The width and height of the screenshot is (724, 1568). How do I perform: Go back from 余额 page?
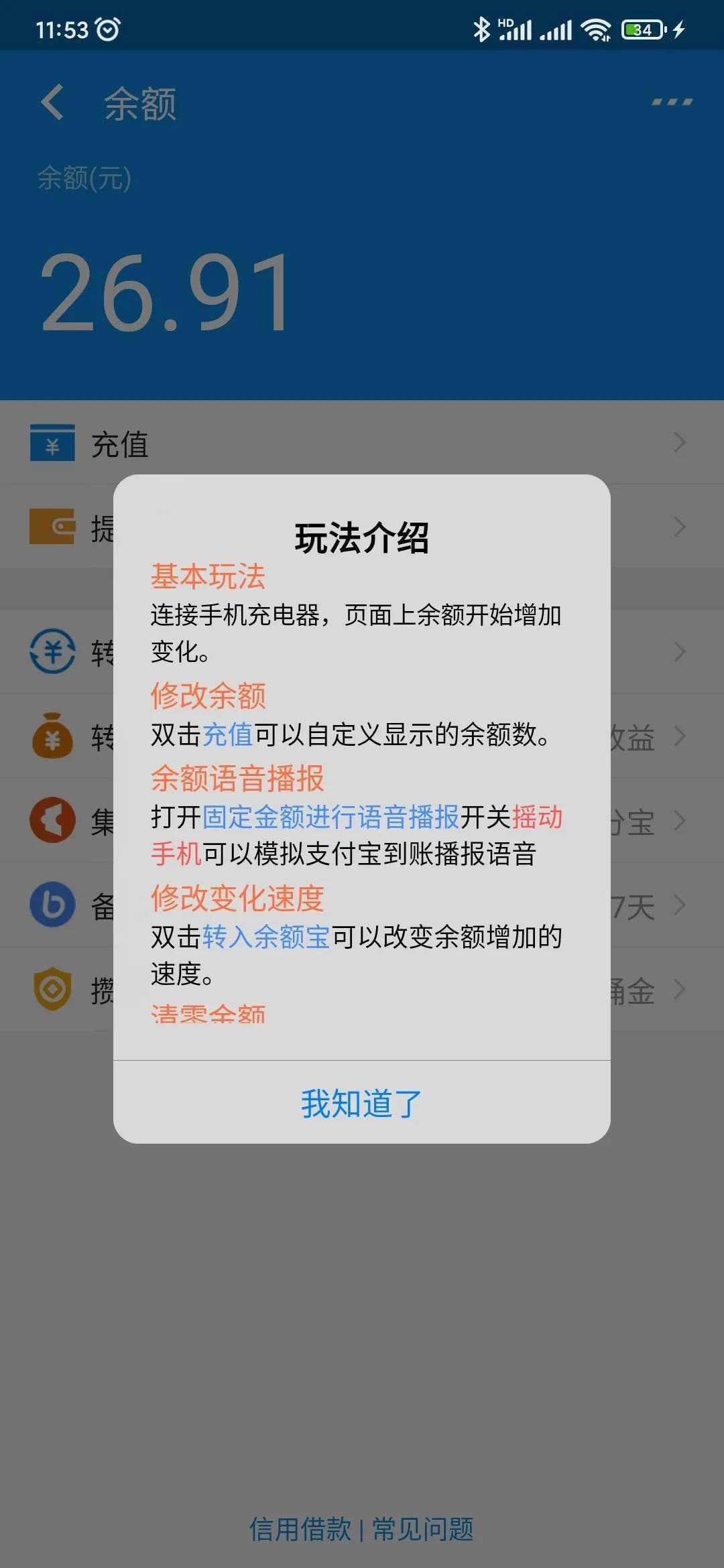coord(52,103)
